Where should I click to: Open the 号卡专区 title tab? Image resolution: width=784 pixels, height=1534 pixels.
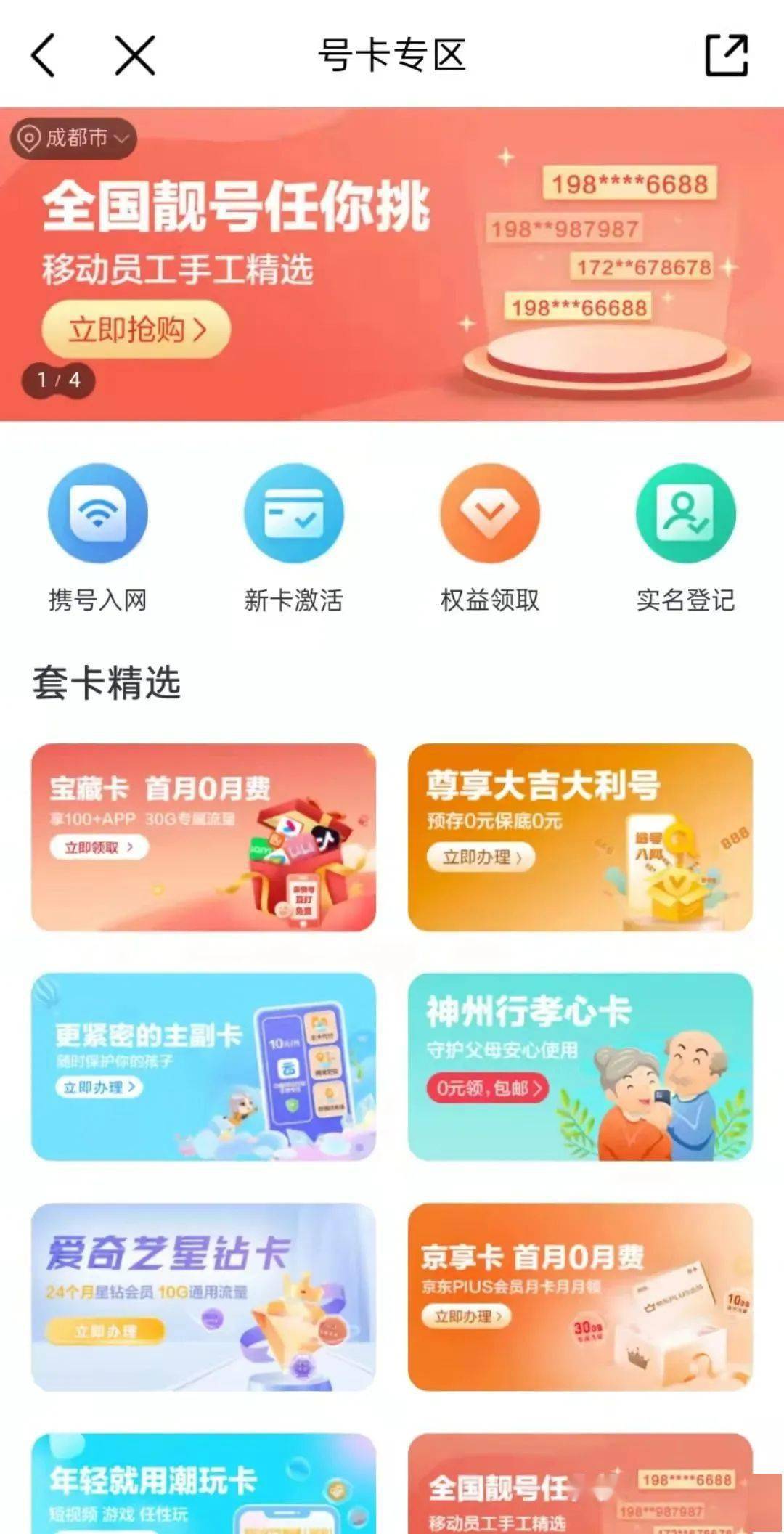[392, 55]
